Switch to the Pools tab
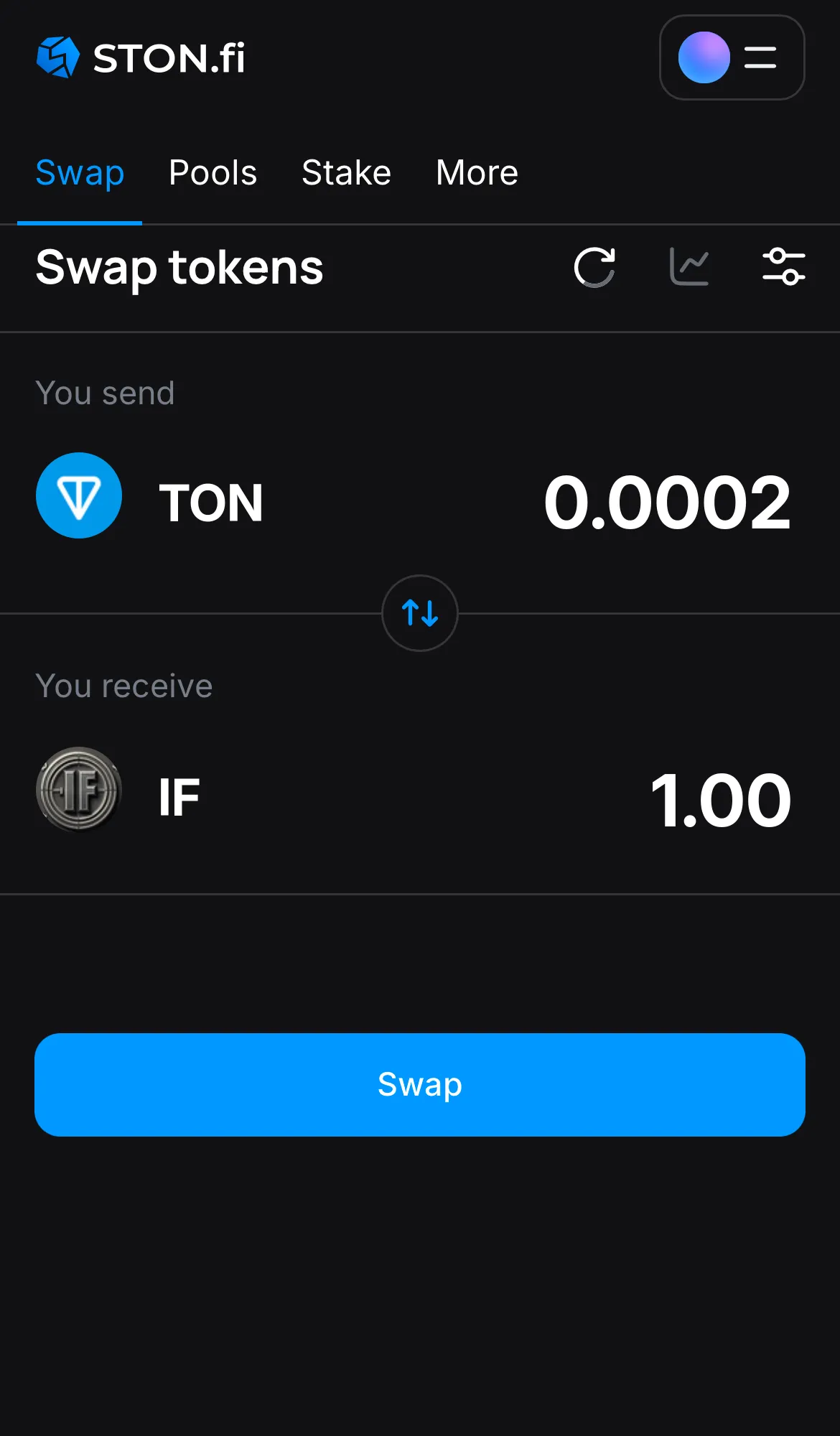 213,172
